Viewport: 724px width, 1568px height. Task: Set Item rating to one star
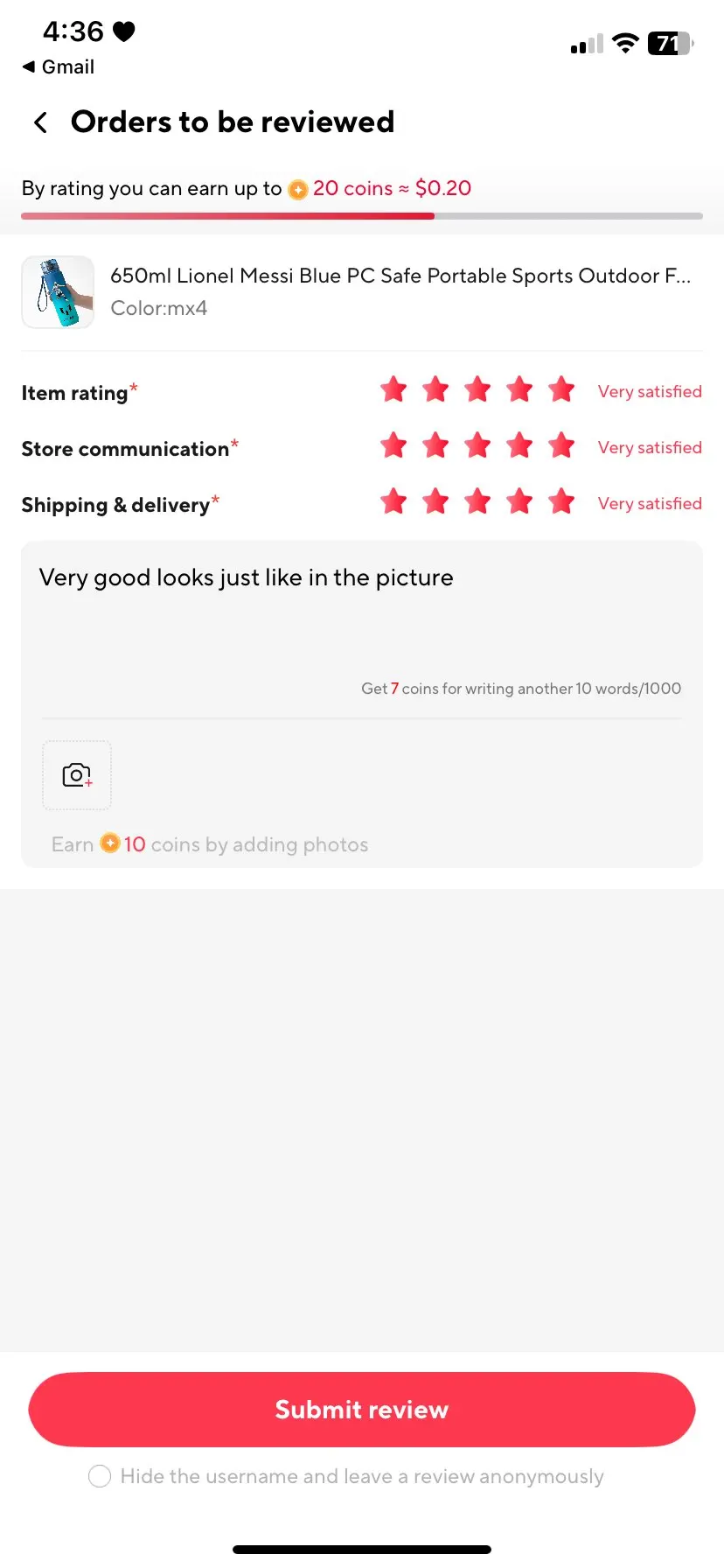(x=393, y=389)
